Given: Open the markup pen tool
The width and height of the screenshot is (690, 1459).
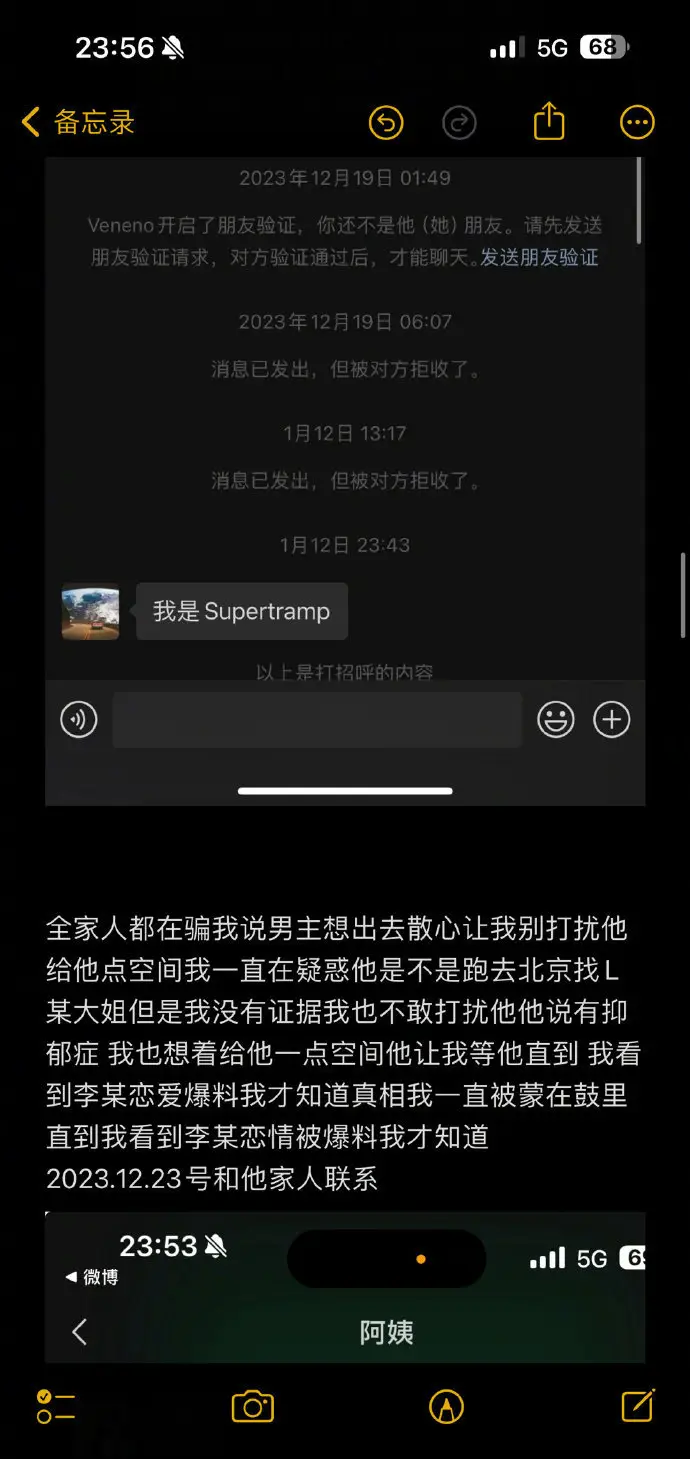Looking at the screenshot, I should tap(446, 1406).
